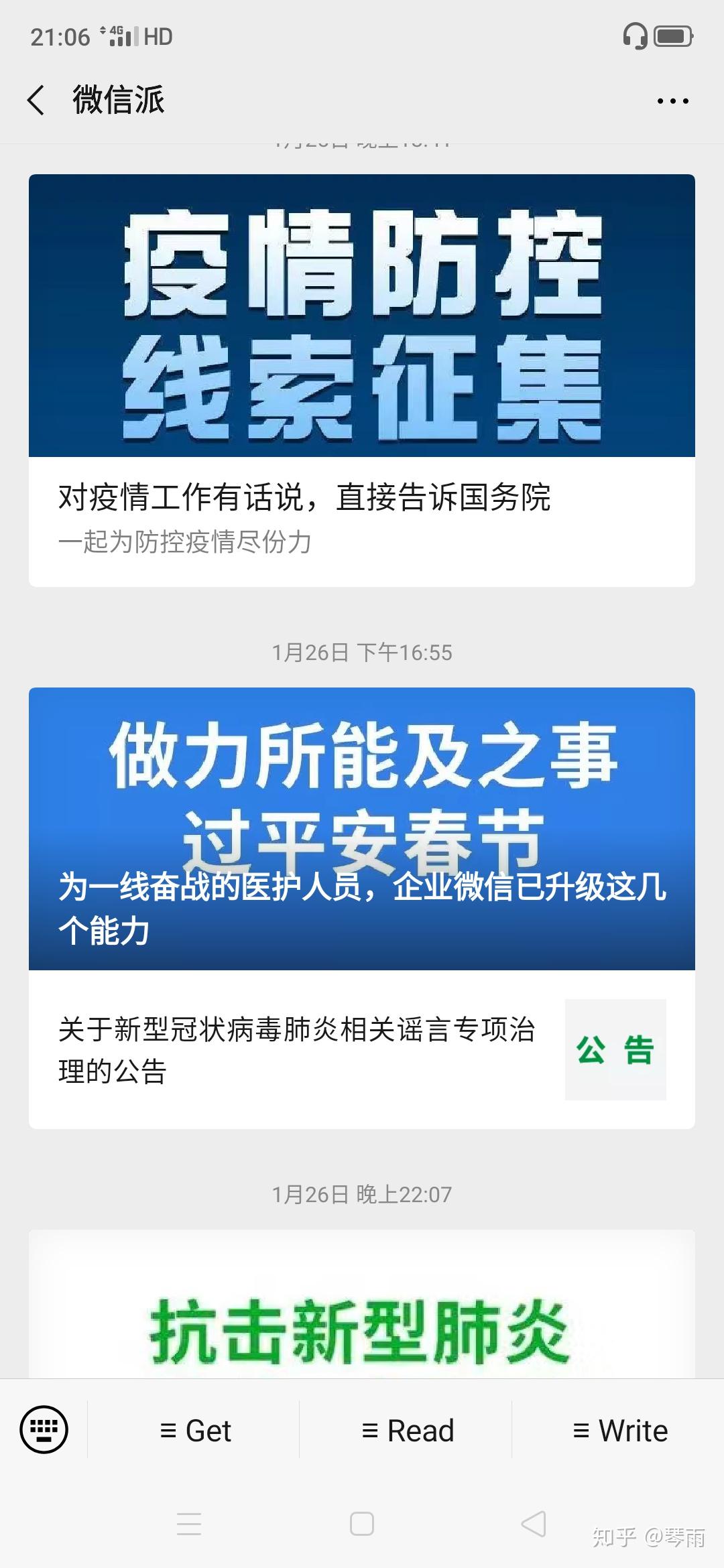Screen dimensions: 724x1568
Task: Expand the Read menu
Action: tap(407, 1431)
